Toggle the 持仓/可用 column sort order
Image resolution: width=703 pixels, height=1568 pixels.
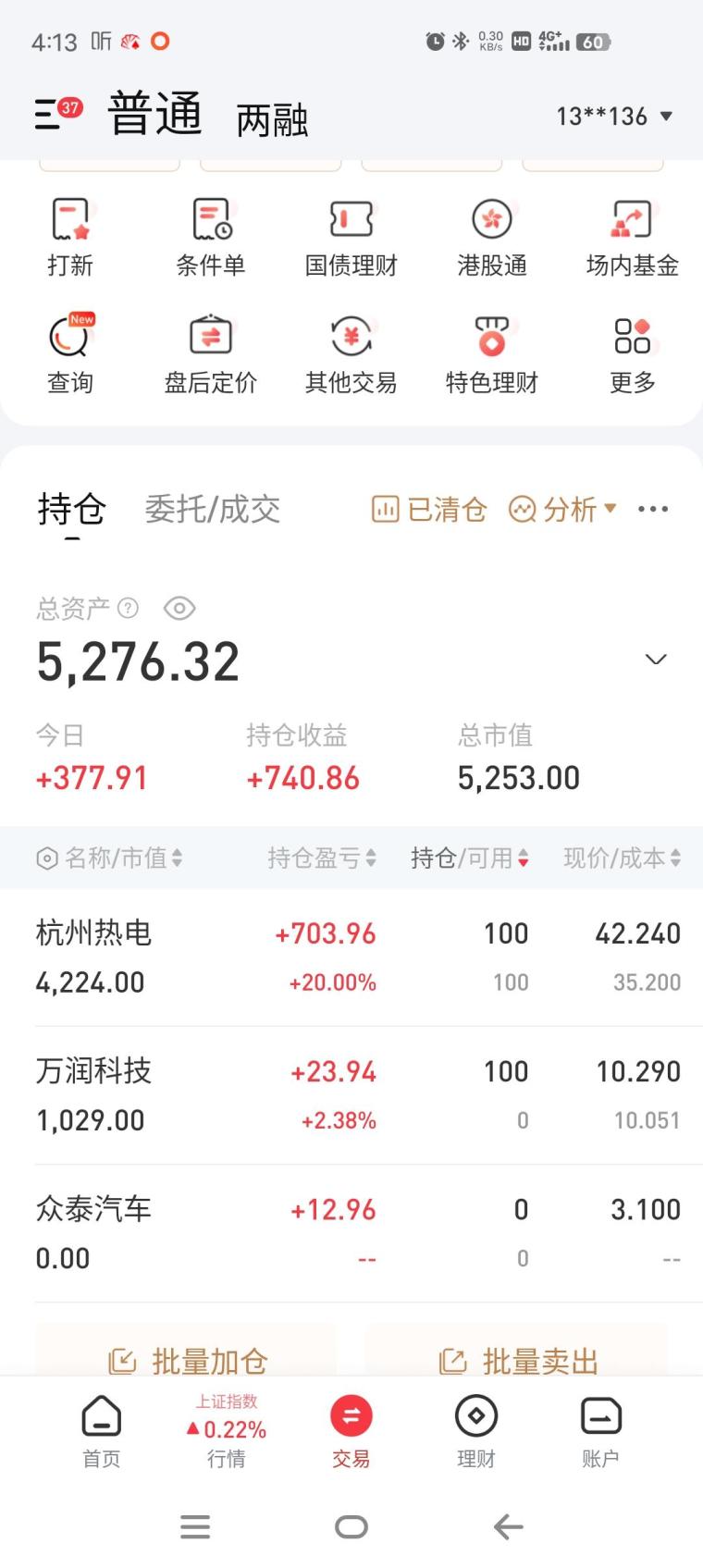[472, 858]
